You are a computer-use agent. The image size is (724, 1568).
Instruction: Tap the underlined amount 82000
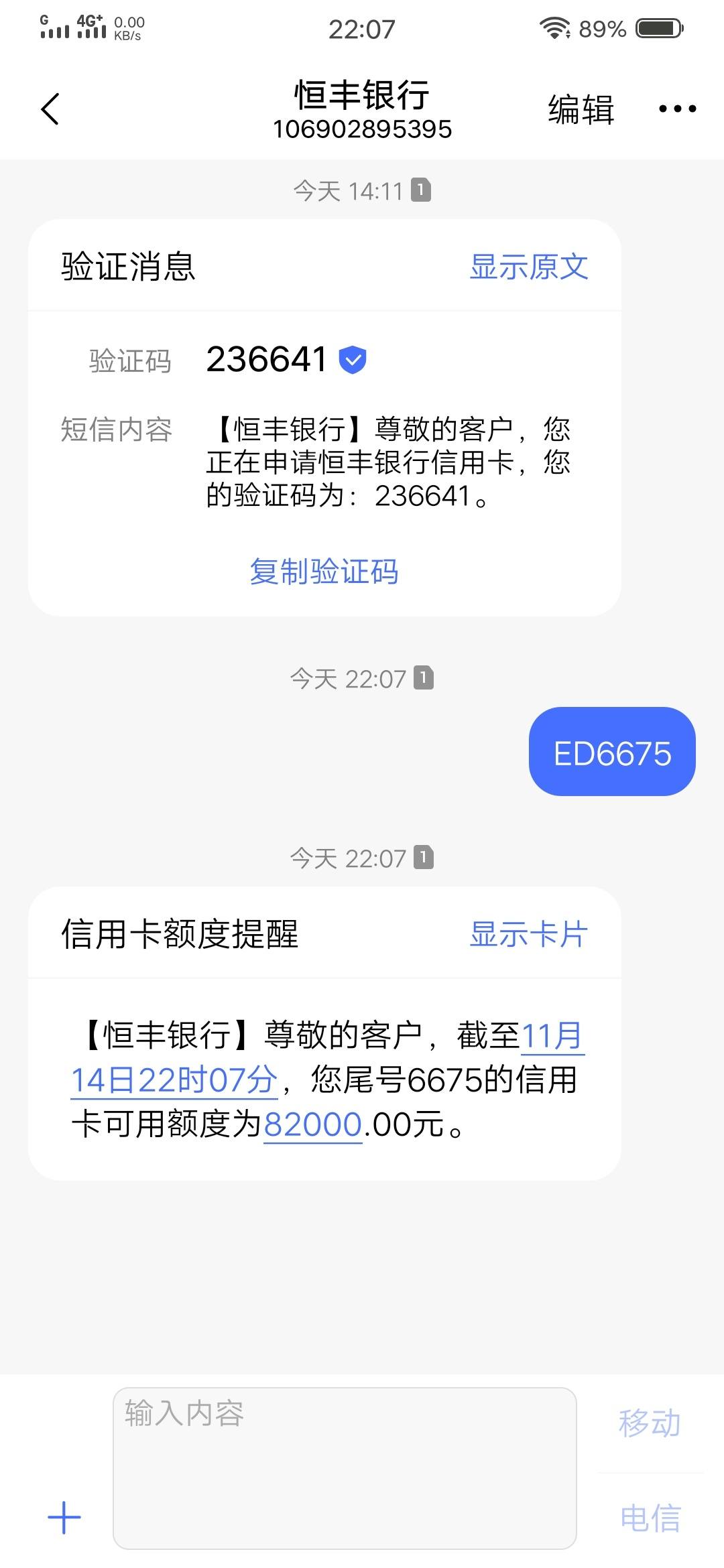coord(313,1124)
